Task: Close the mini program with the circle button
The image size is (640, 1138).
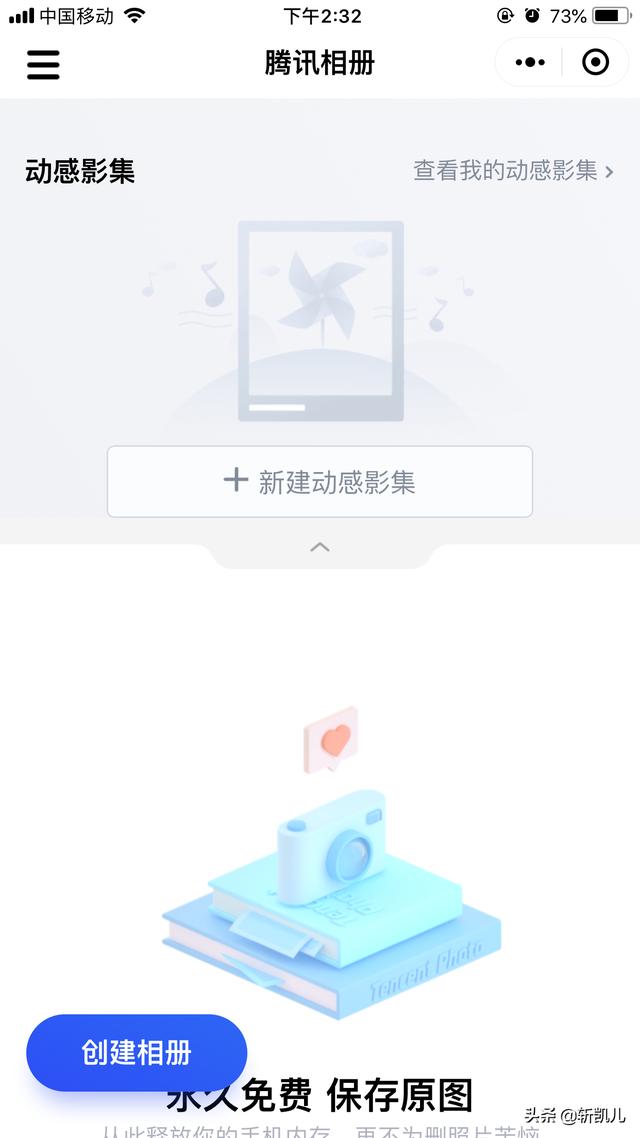Action: pyautogui.click(x=595, y=63)
